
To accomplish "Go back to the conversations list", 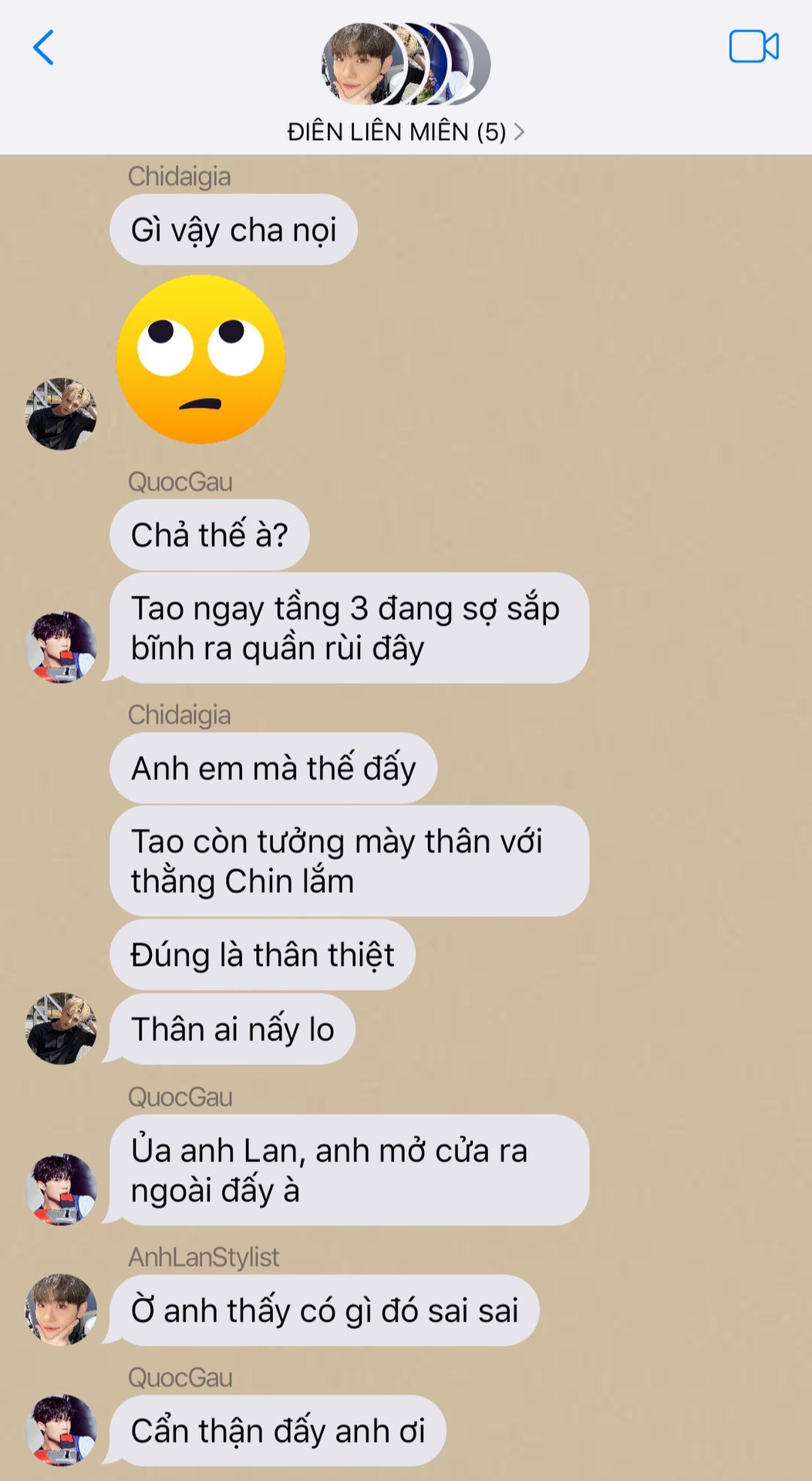I will pos(43,48).
